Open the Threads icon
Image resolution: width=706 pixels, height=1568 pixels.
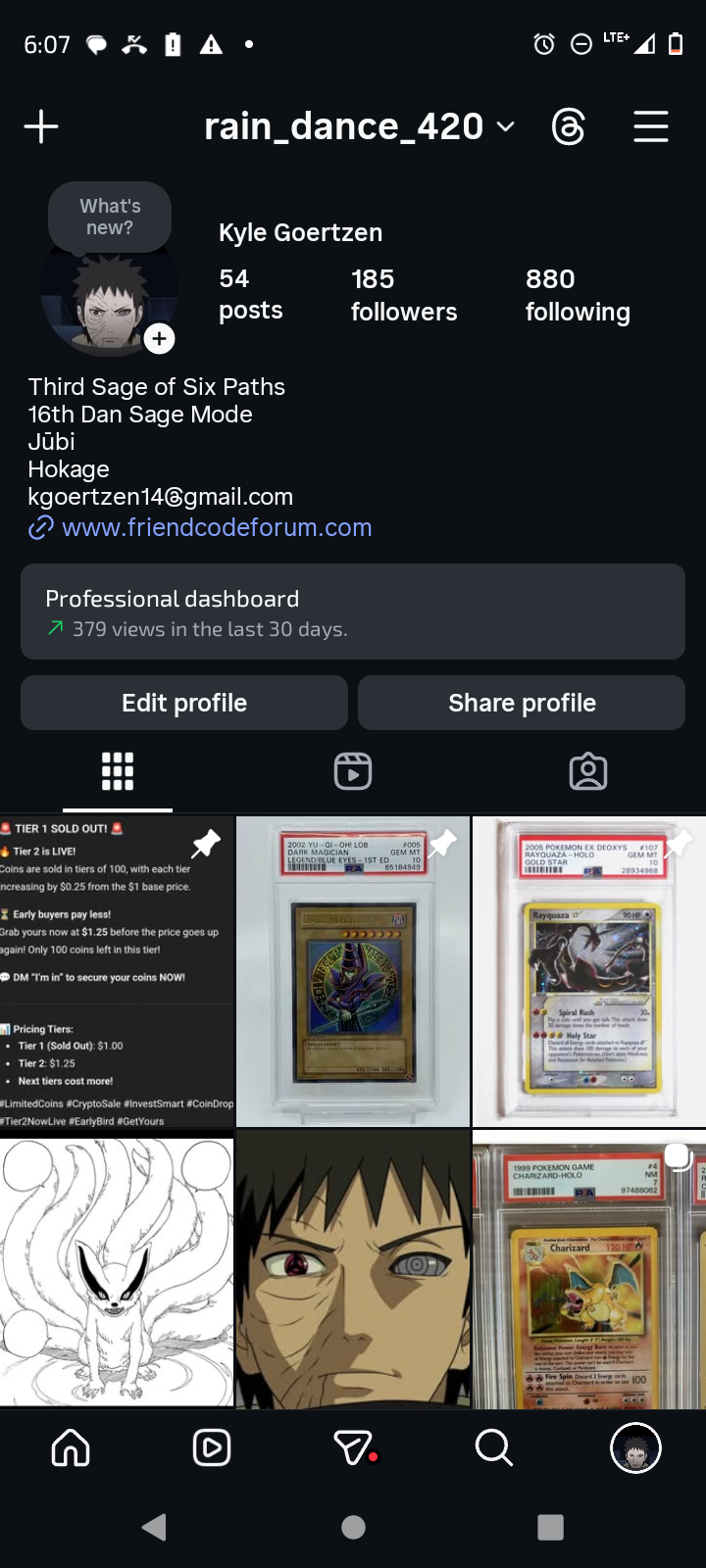click(569, 126)
